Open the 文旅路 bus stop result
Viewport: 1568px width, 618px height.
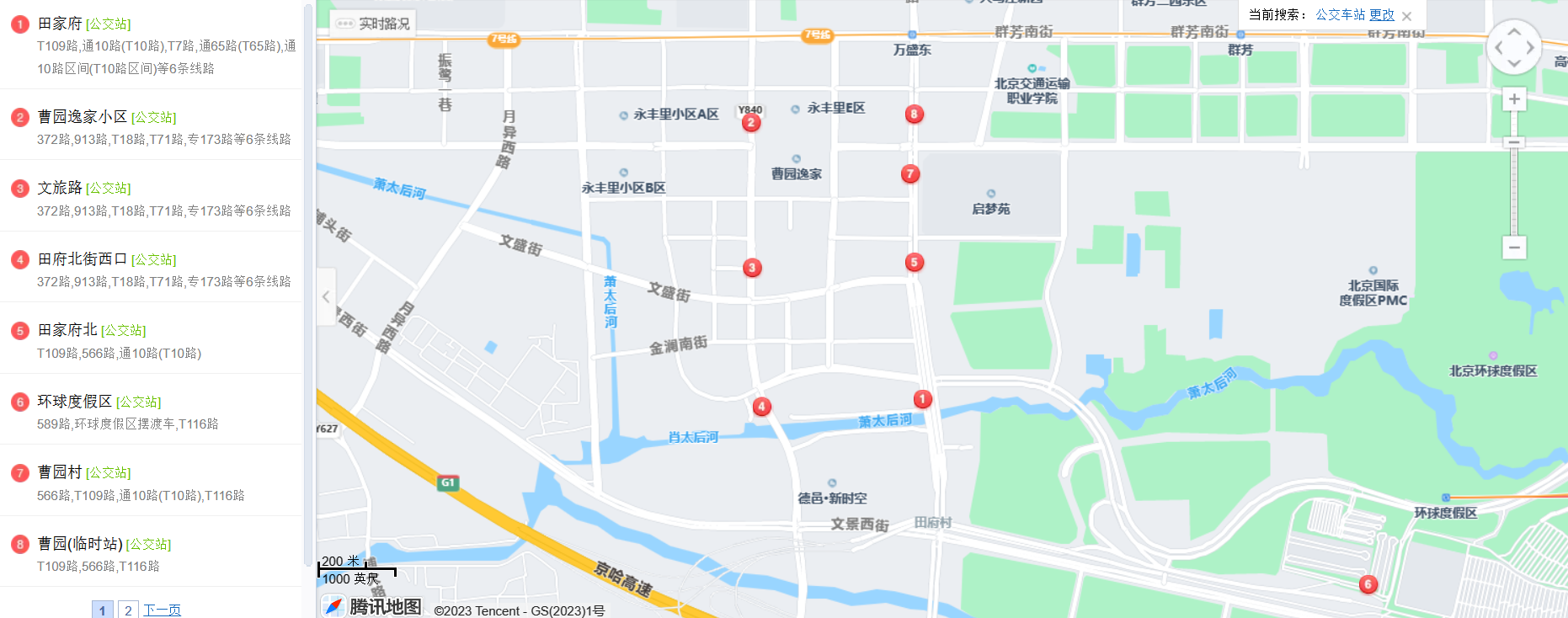coord(60,188)
